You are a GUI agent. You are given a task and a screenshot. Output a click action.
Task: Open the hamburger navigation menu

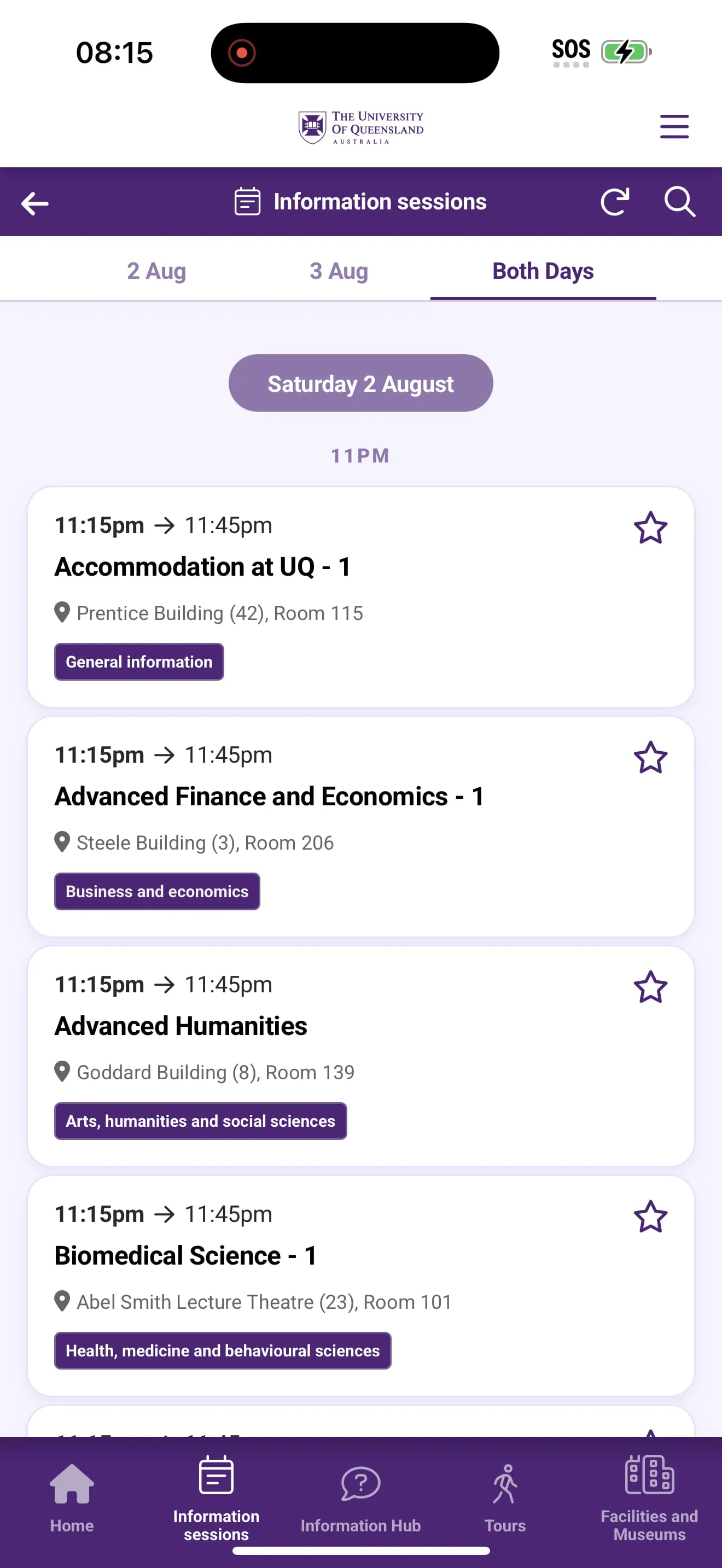674,127
